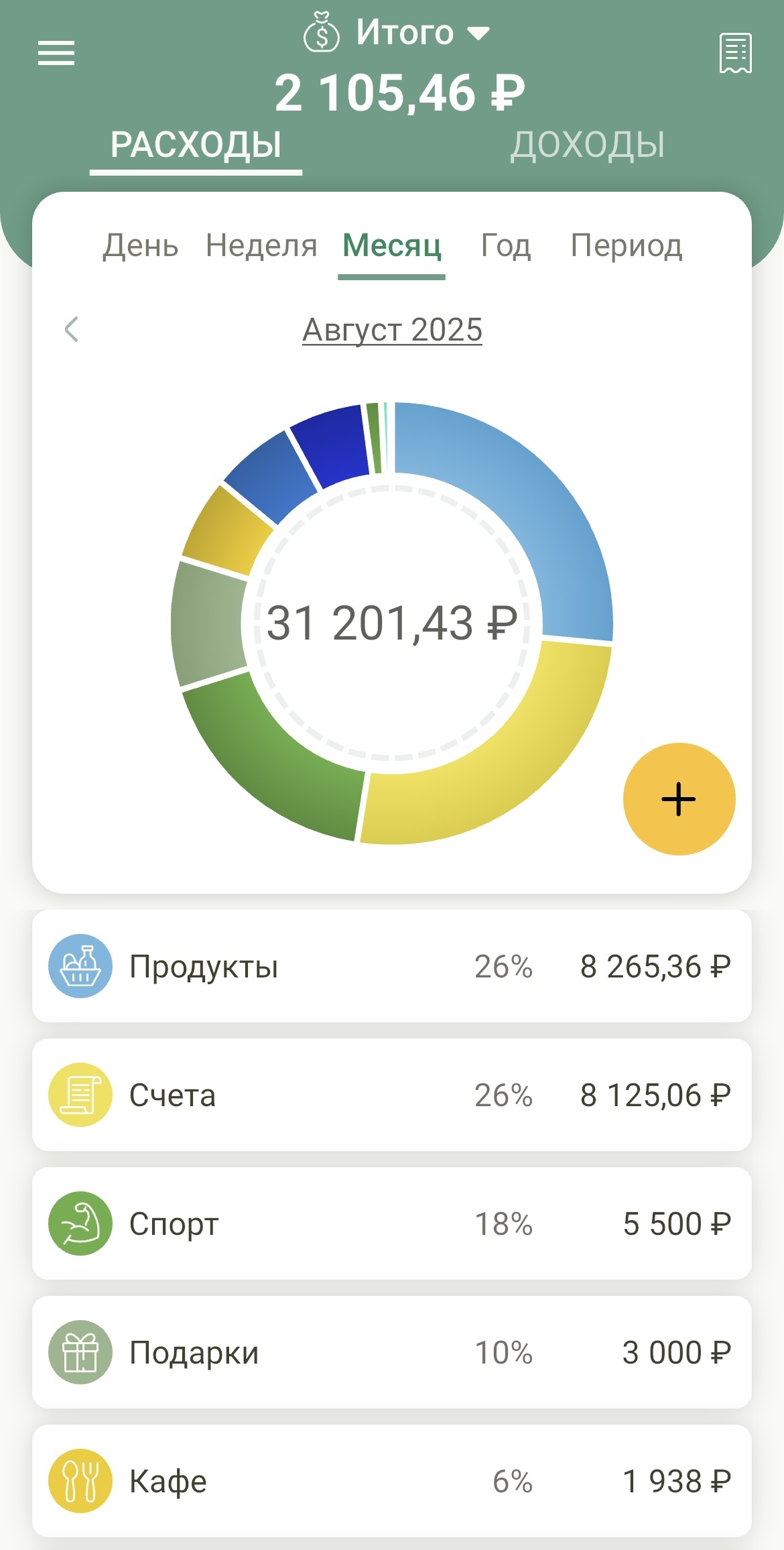784x1550 pixels.
Task: Expand the Итого account dropdown
Action: [397, 32]
